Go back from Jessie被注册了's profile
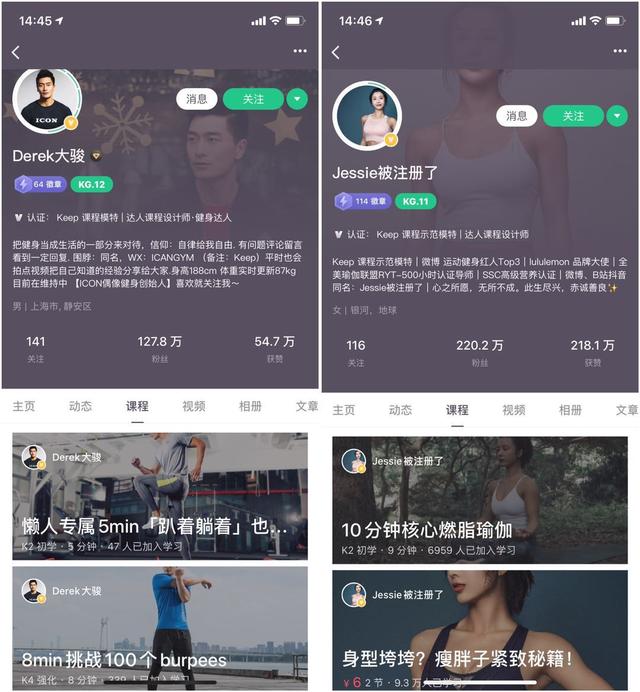Screen dimensions: 640x692 click(x=335, y=52)
